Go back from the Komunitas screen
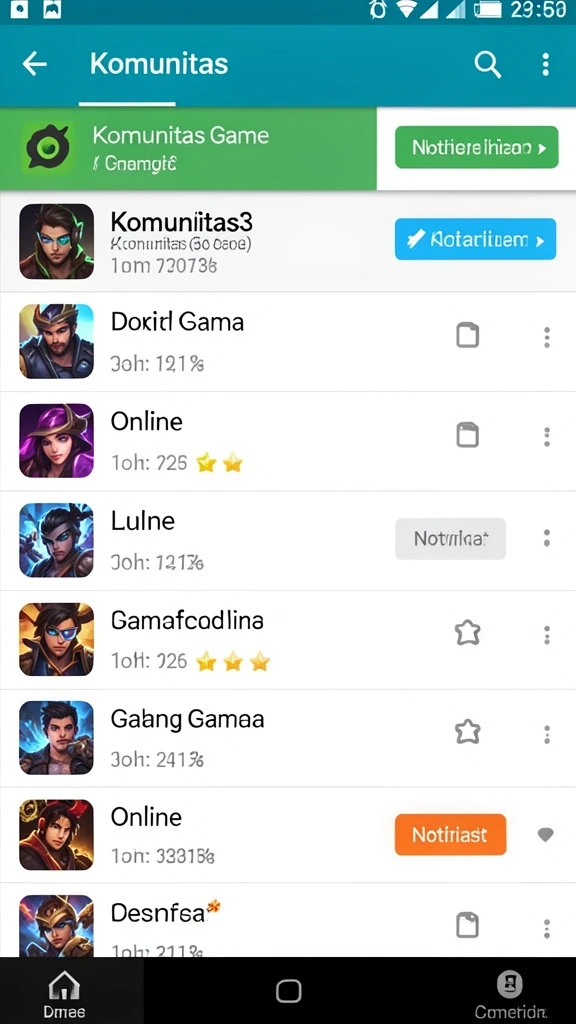Image resolution: width=576 pixels, height=1024 pixels. tap(34, 64)
